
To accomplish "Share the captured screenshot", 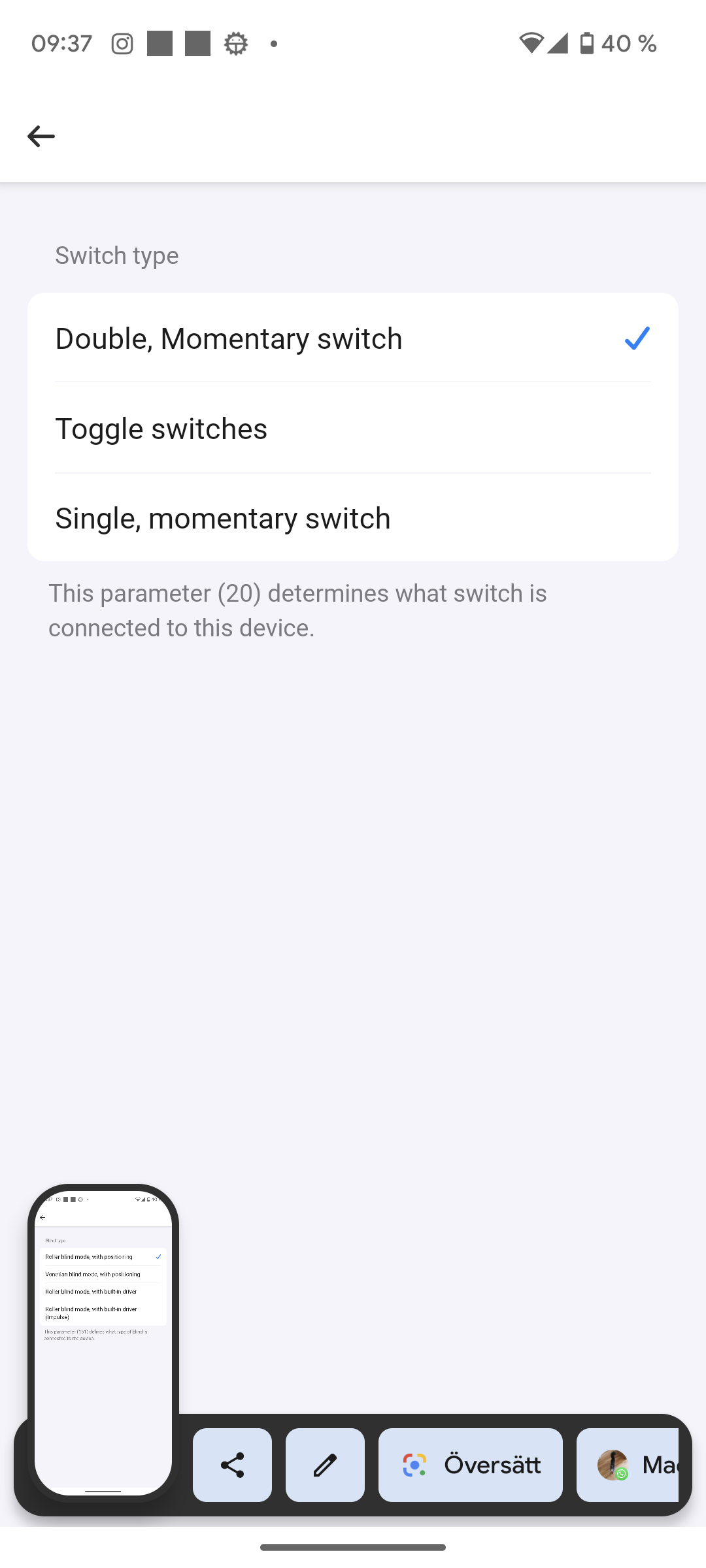I will click(x=232, y=1465).
